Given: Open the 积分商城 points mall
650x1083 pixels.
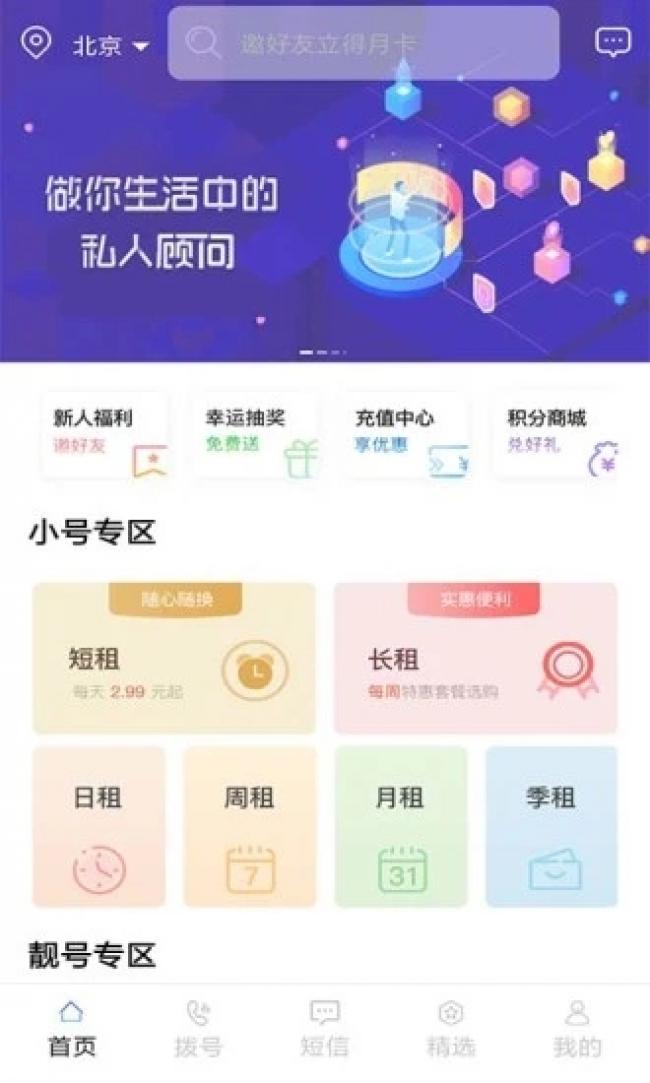Looking at the screenshot, I should coord(556,436).
